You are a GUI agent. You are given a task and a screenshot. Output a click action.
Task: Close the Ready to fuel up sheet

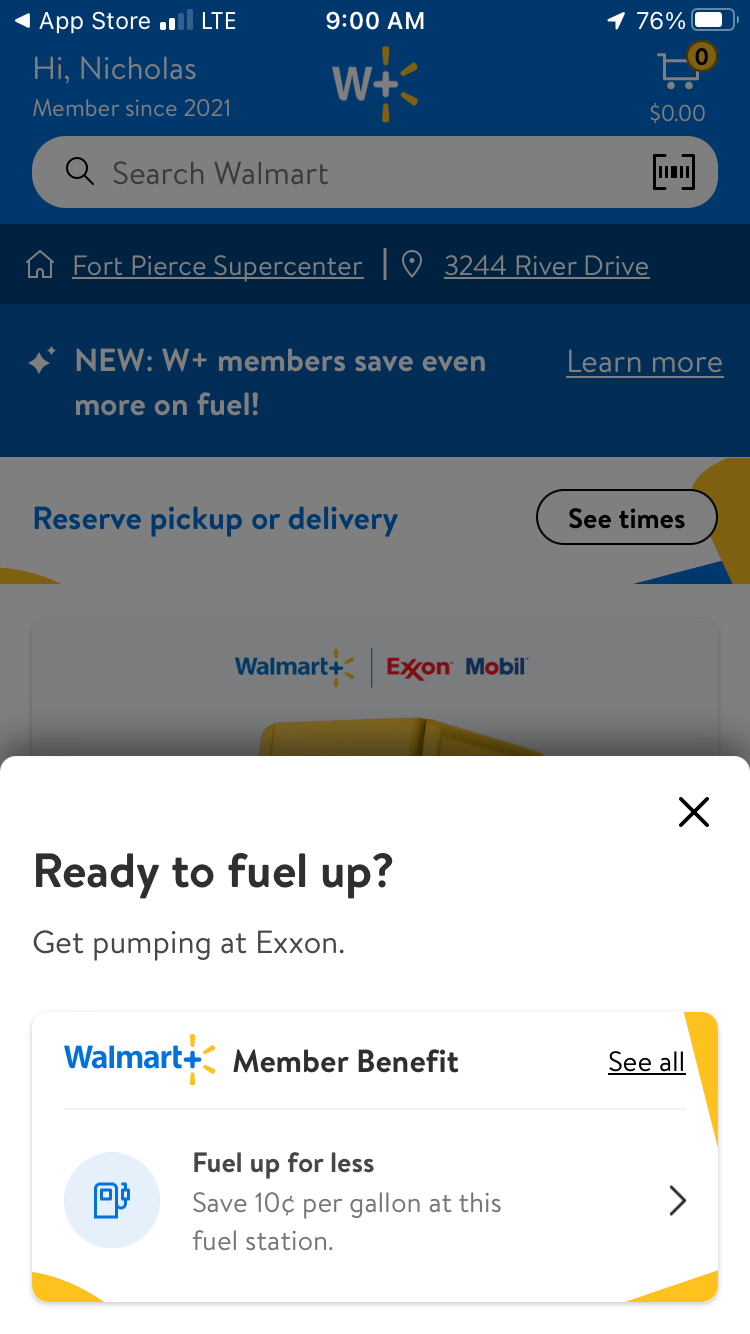click(x=693, y=812)
